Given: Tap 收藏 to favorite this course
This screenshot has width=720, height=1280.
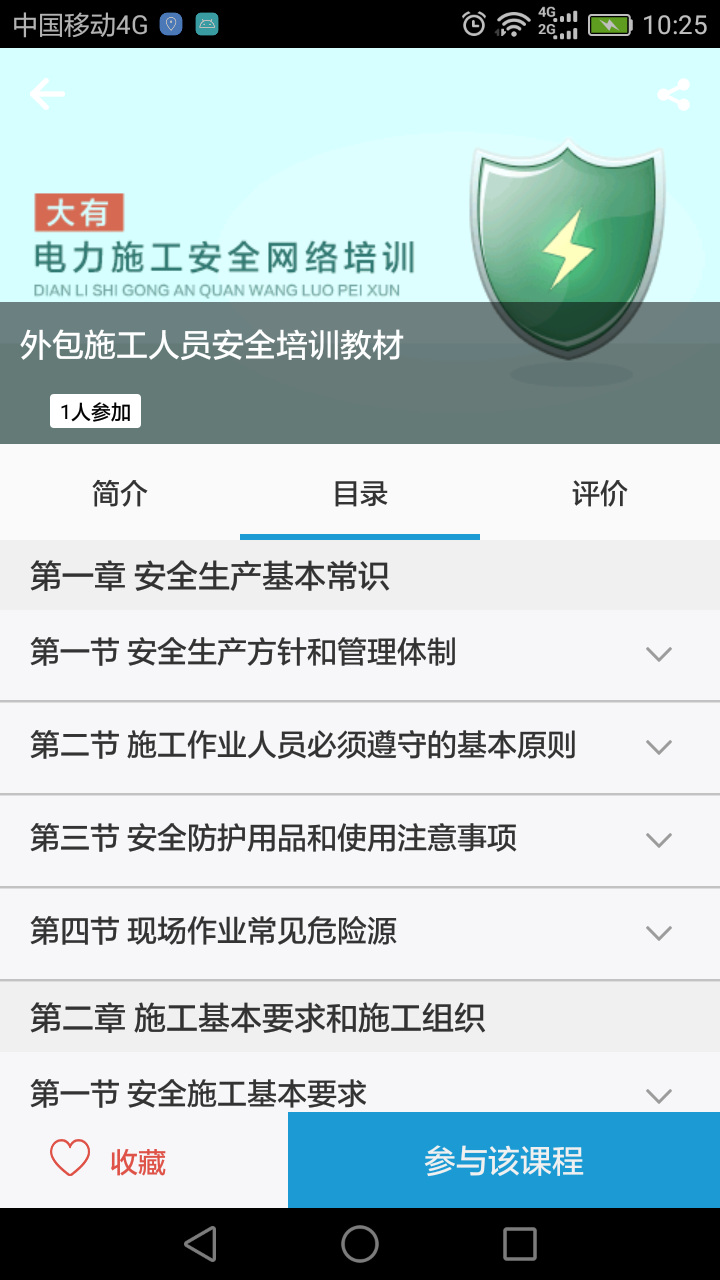Looking at the screenshot, I should (x=110, y=1161).
